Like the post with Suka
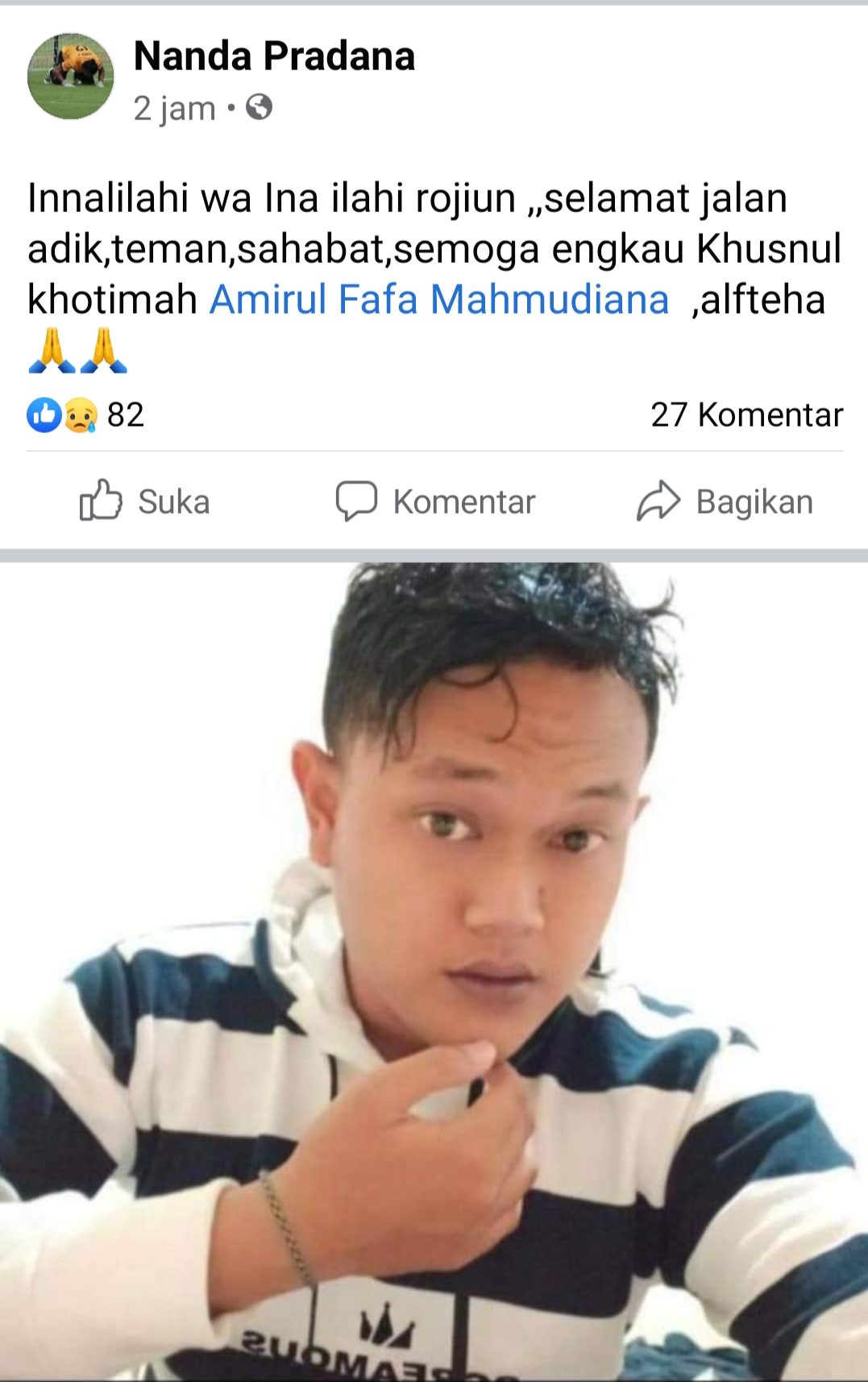The image size is (868, 1382). point(145,502)
